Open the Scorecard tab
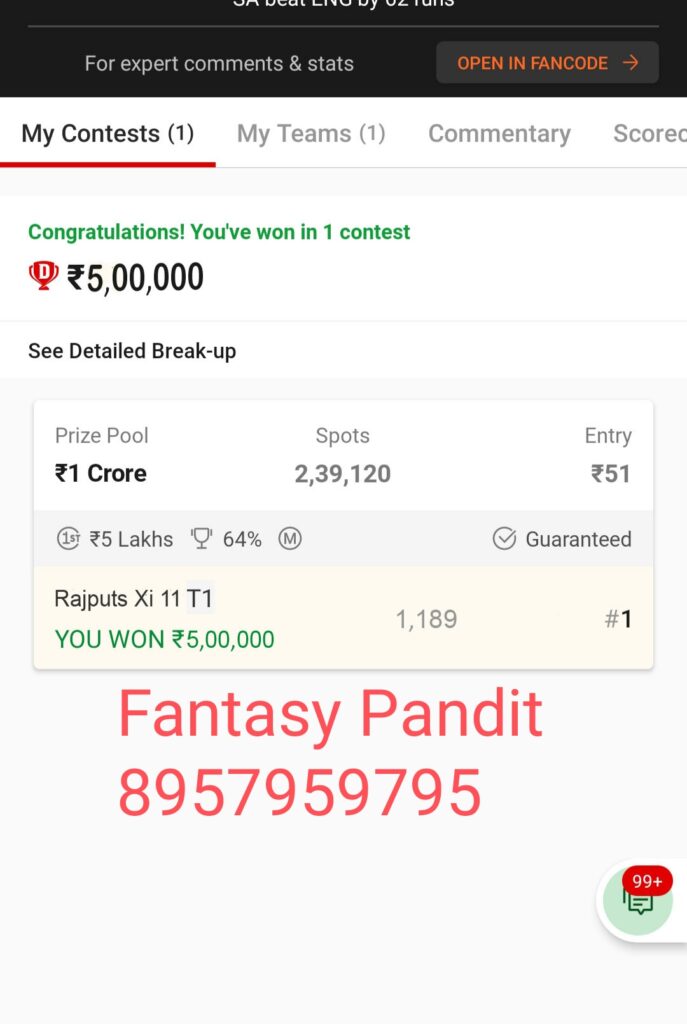 coord(650,134)
